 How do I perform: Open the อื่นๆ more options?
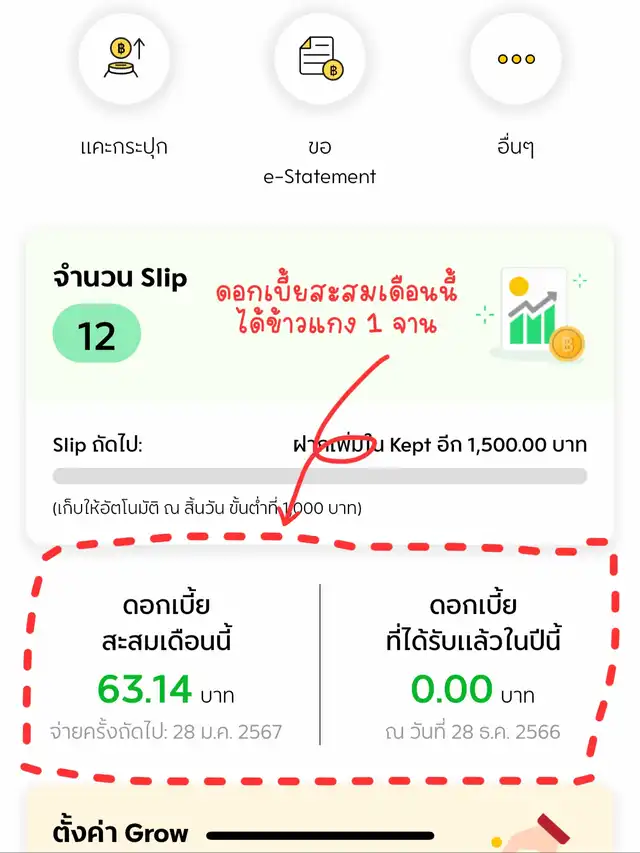[516, 58]
